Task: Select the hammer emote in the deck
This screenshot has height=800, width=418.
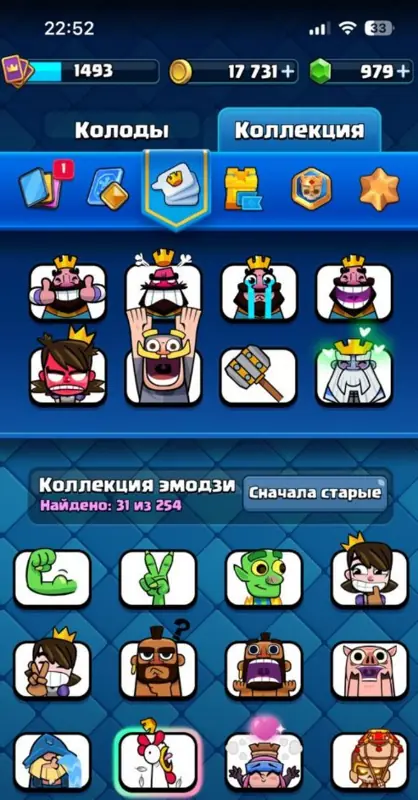Action: click(x=259, y=375)
